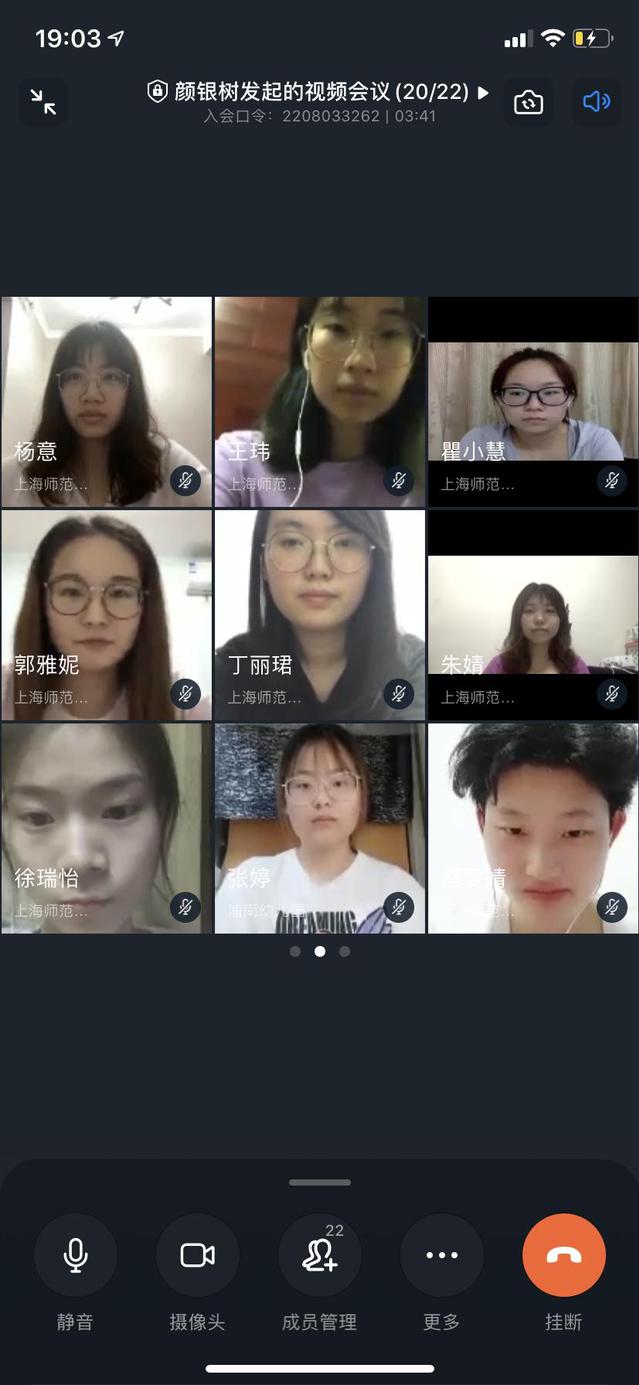Tap the 摄像头 camera button

[197, 1255]
